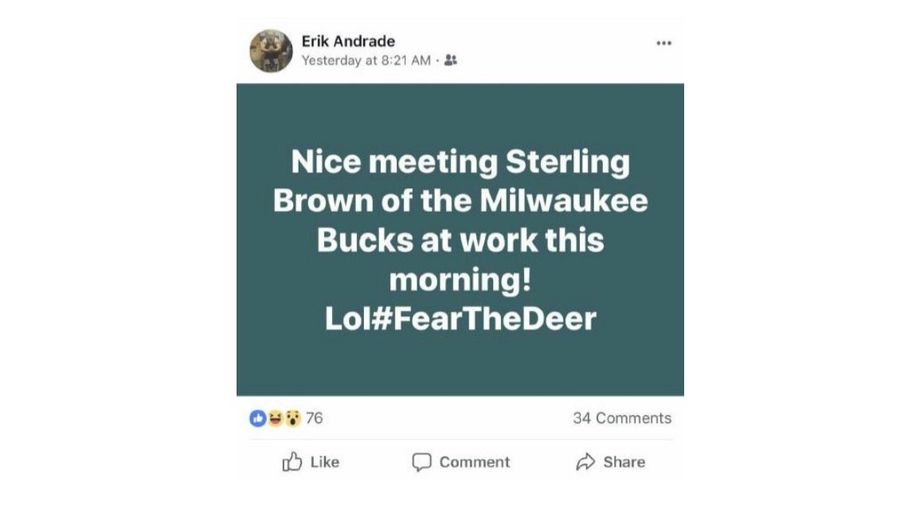Open Erik Andrade's profile picture
The image size is (900, 526).
point(271,50)
